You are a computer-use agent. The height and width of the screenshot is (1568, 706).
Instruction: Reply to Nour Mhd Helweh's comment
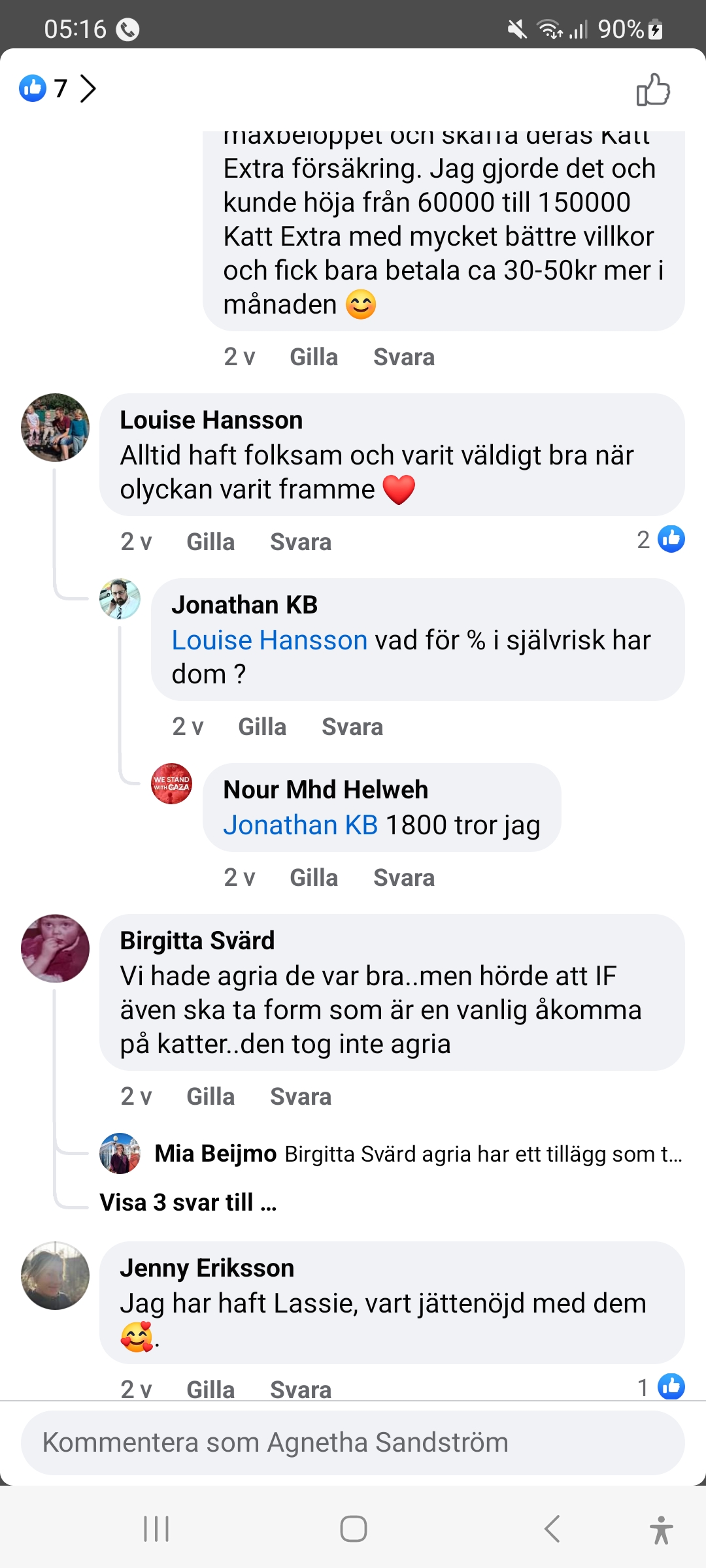tap(403, 877)
